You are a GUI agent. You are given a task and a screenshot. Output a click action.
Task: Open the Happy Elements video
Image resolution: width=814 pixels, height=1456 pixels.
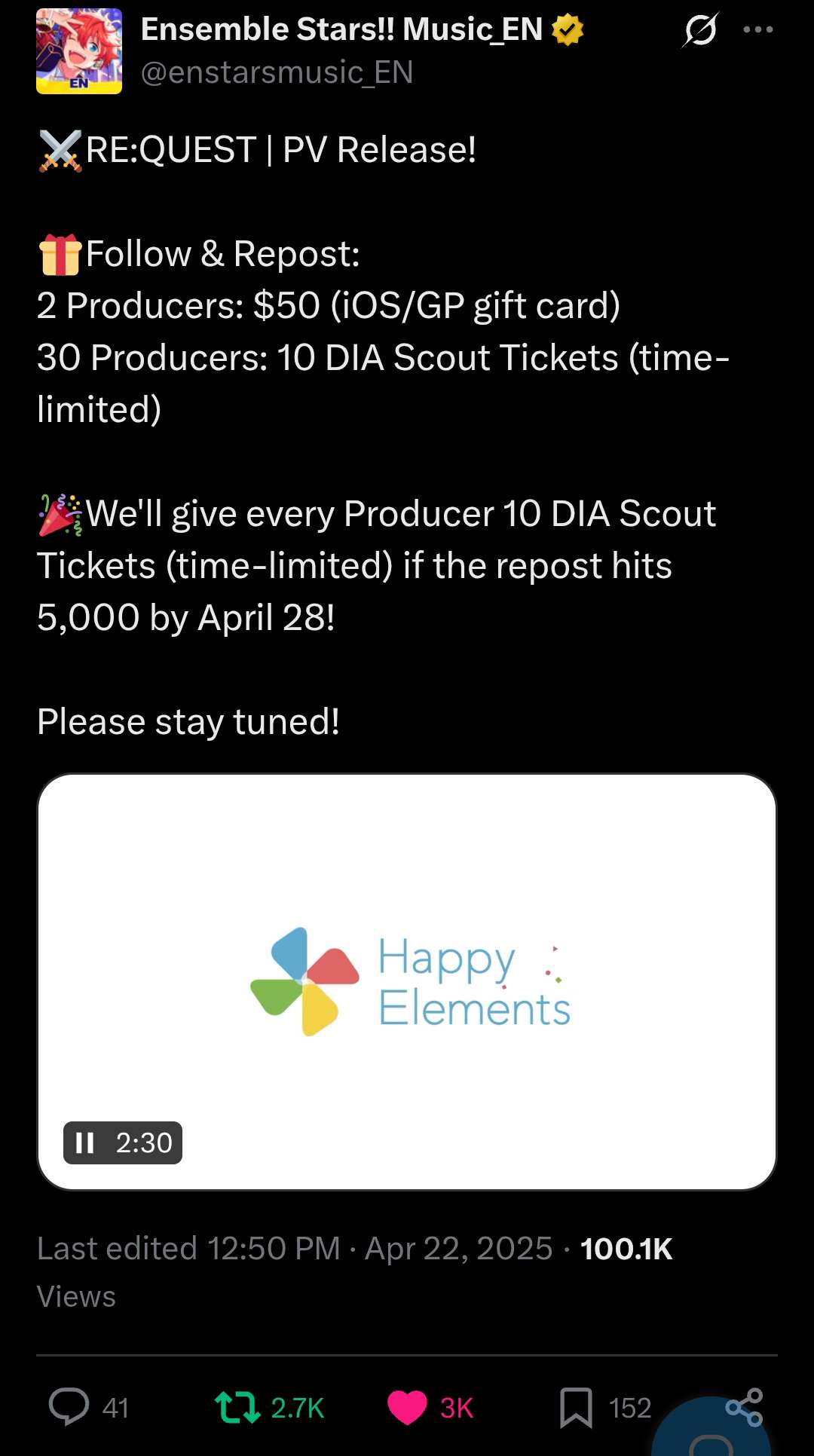(x=407, y=980)
